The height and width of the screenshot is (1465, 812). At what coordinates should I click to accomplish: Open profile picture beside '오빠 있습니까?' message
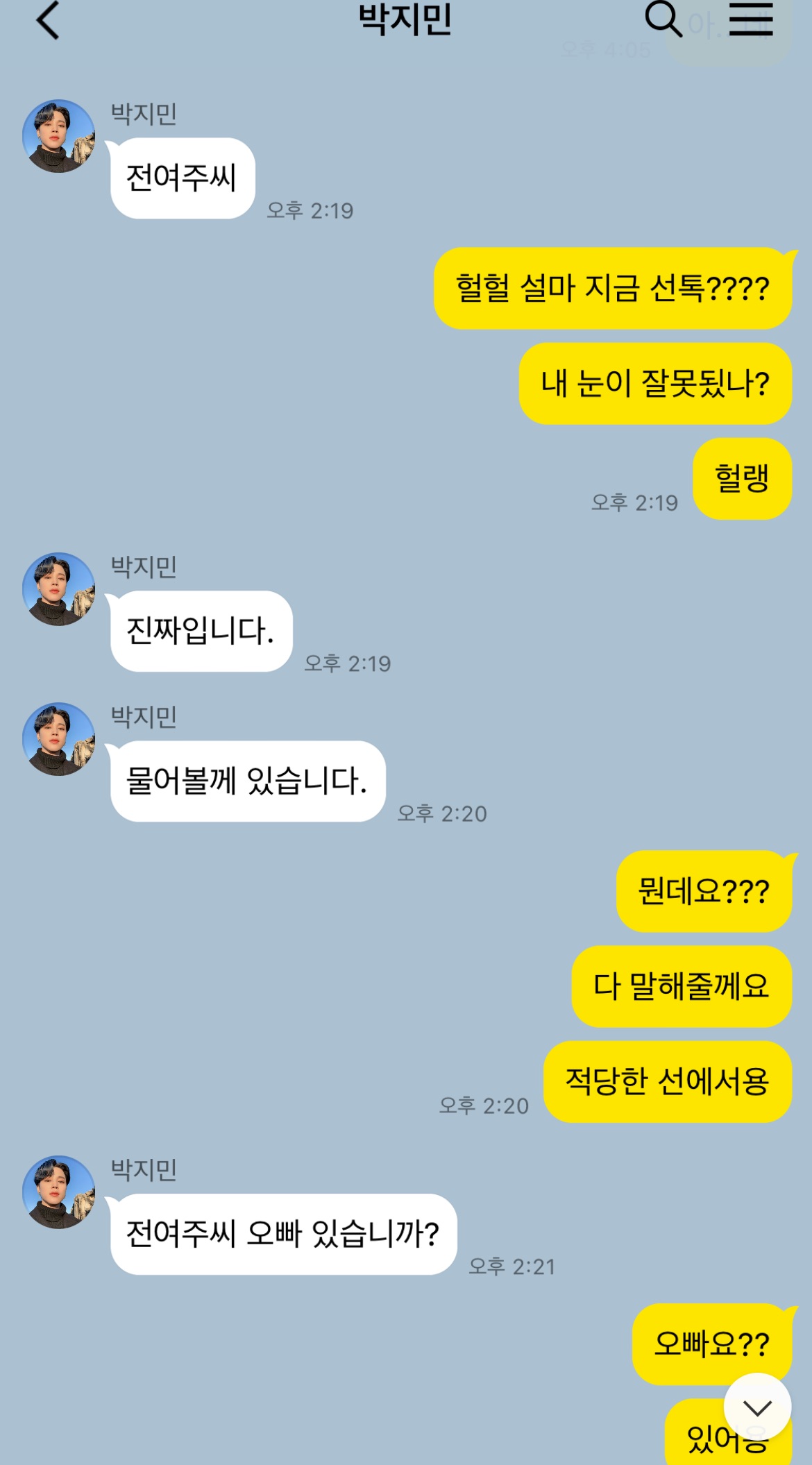click(59, 1192)
